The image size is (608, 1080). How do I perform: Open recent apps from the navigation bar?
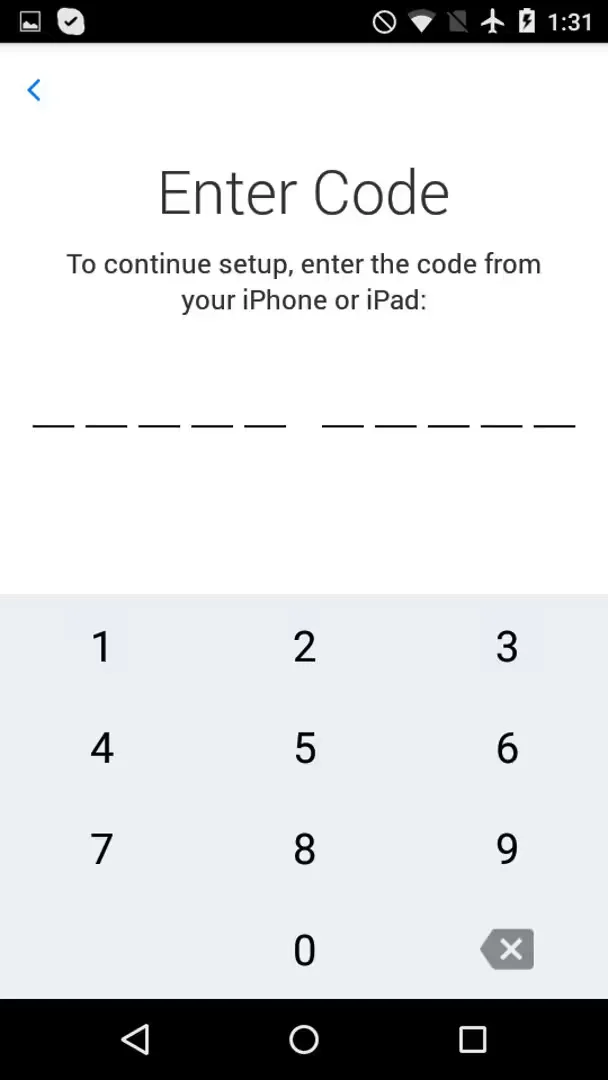pos(472,1039)
